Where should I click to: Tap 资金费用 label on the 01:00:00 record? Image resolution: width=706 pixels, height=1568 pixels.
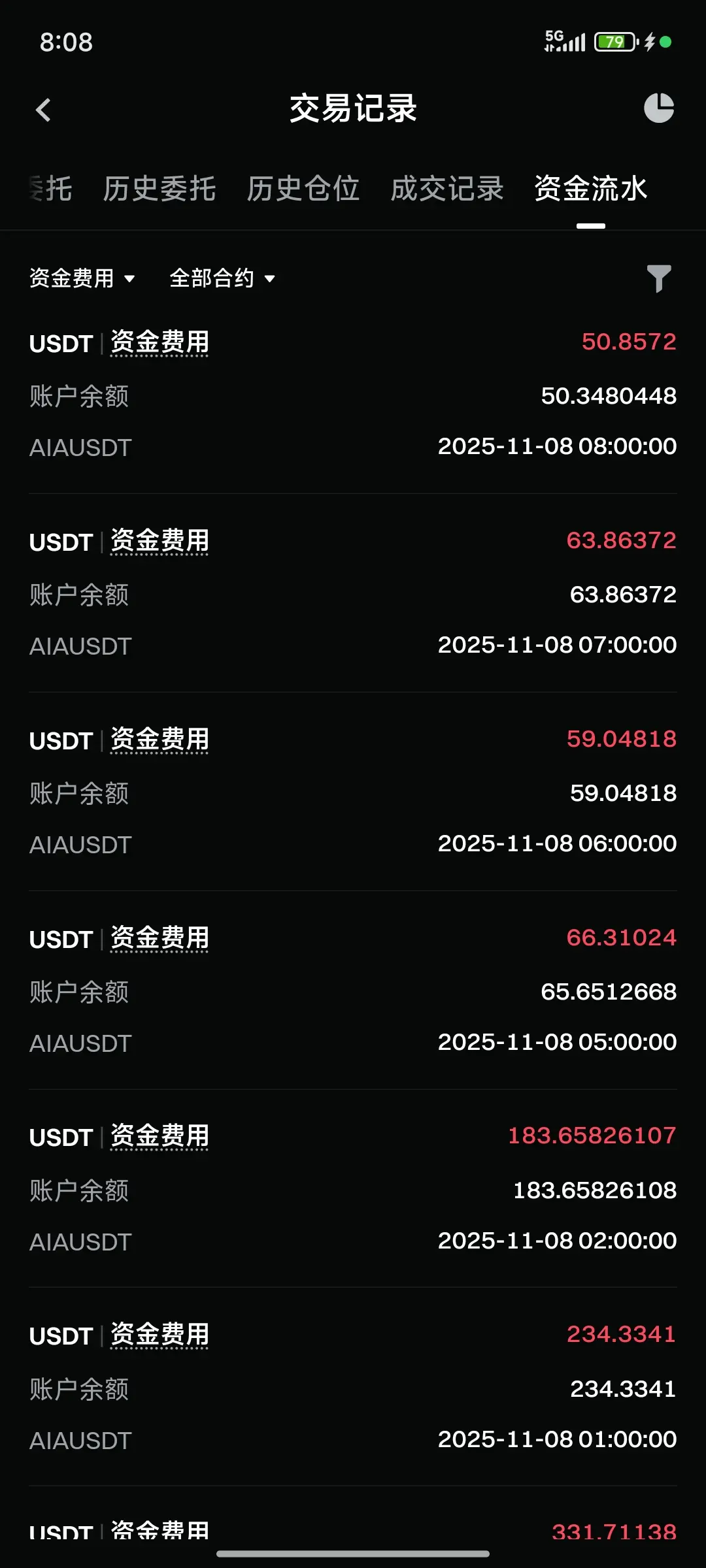[160, 1335]
